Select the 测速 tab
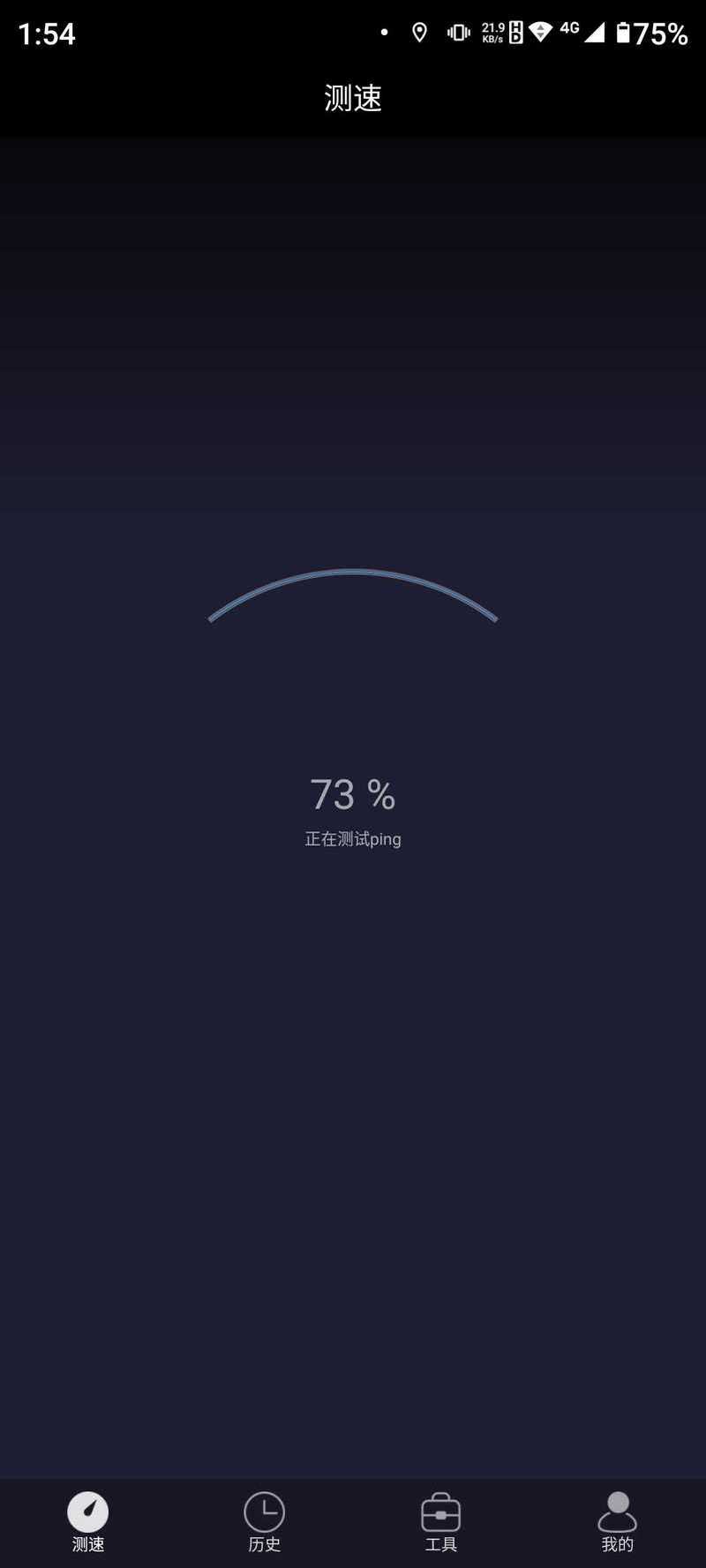The width and height of the screenshot is (706, 1568). tap(88, 1522)
